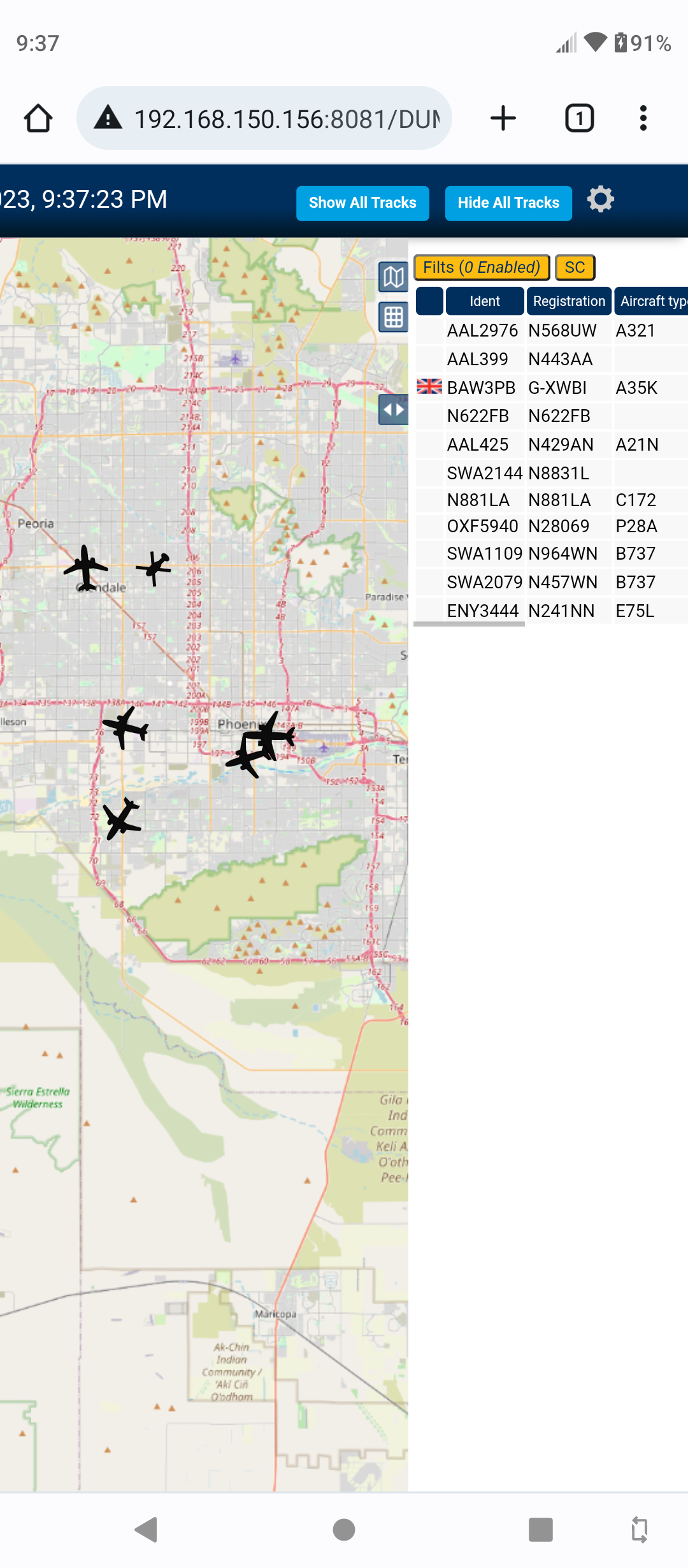Tap Show All Tracks button
The image size is (688, 1568).
tap(362, 203)
